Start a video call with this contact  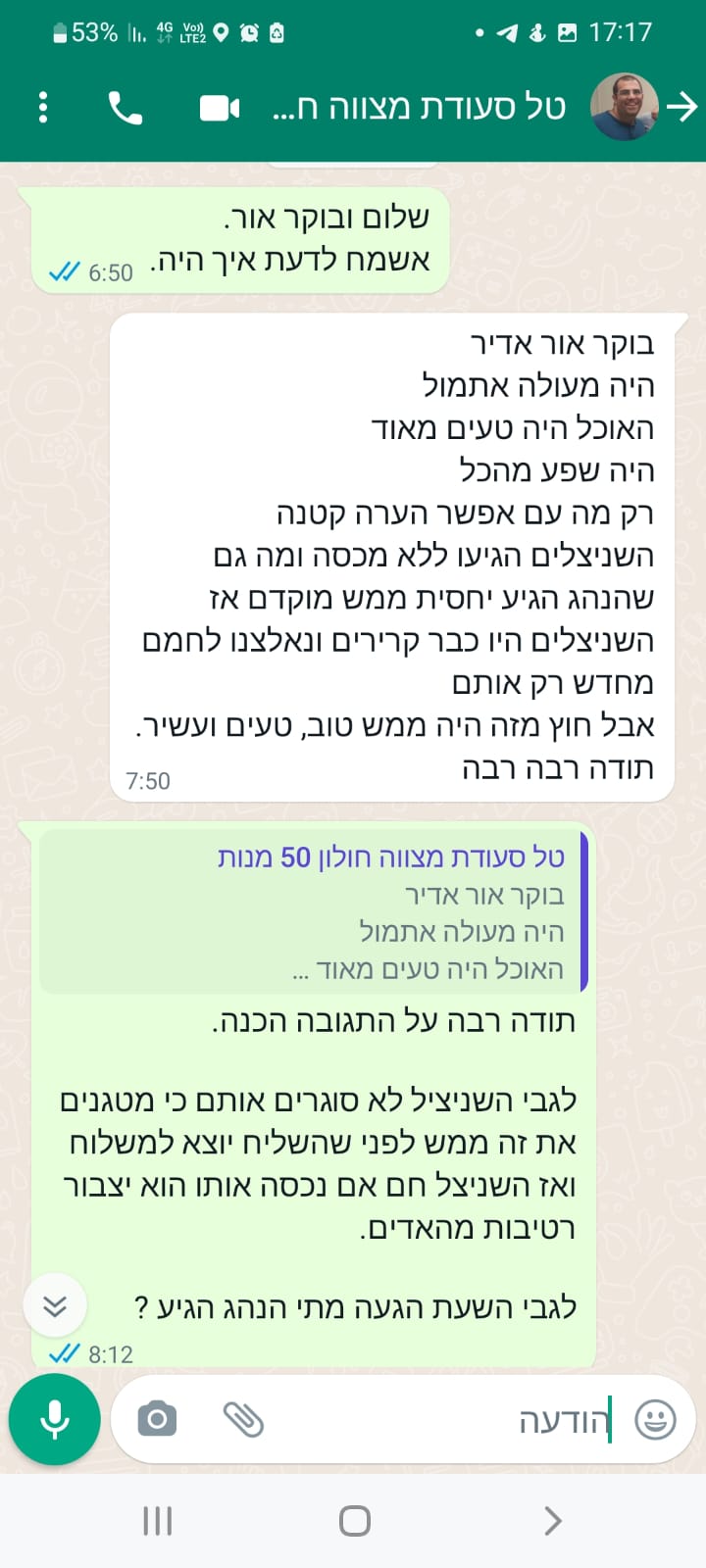pos(220,107)
